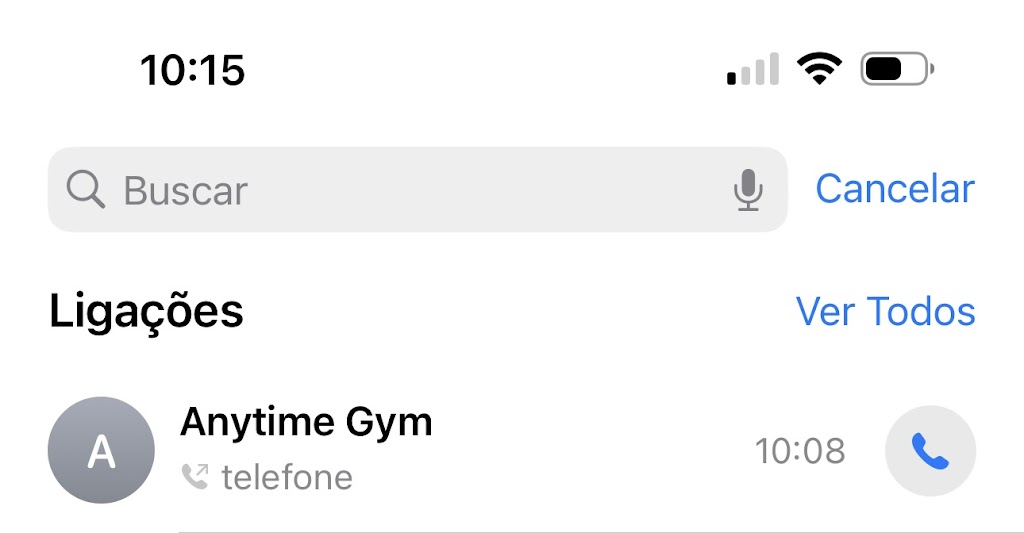The height and width of the screenshot is (533, 1024).
Task: Open Ver Todos for Ligações
Action: point(885,312)
